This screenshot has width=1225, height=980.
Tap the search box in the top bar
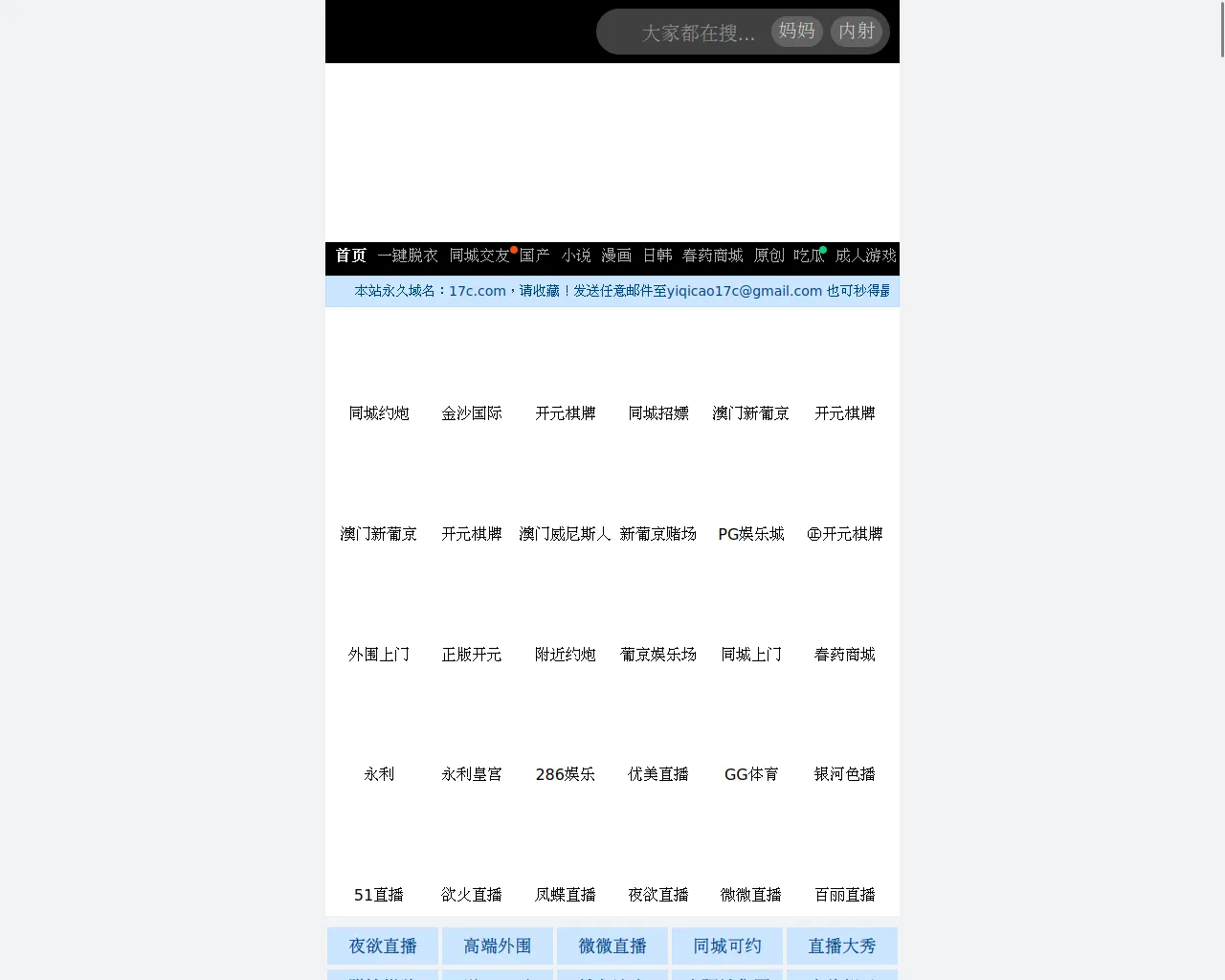[699, 33]
